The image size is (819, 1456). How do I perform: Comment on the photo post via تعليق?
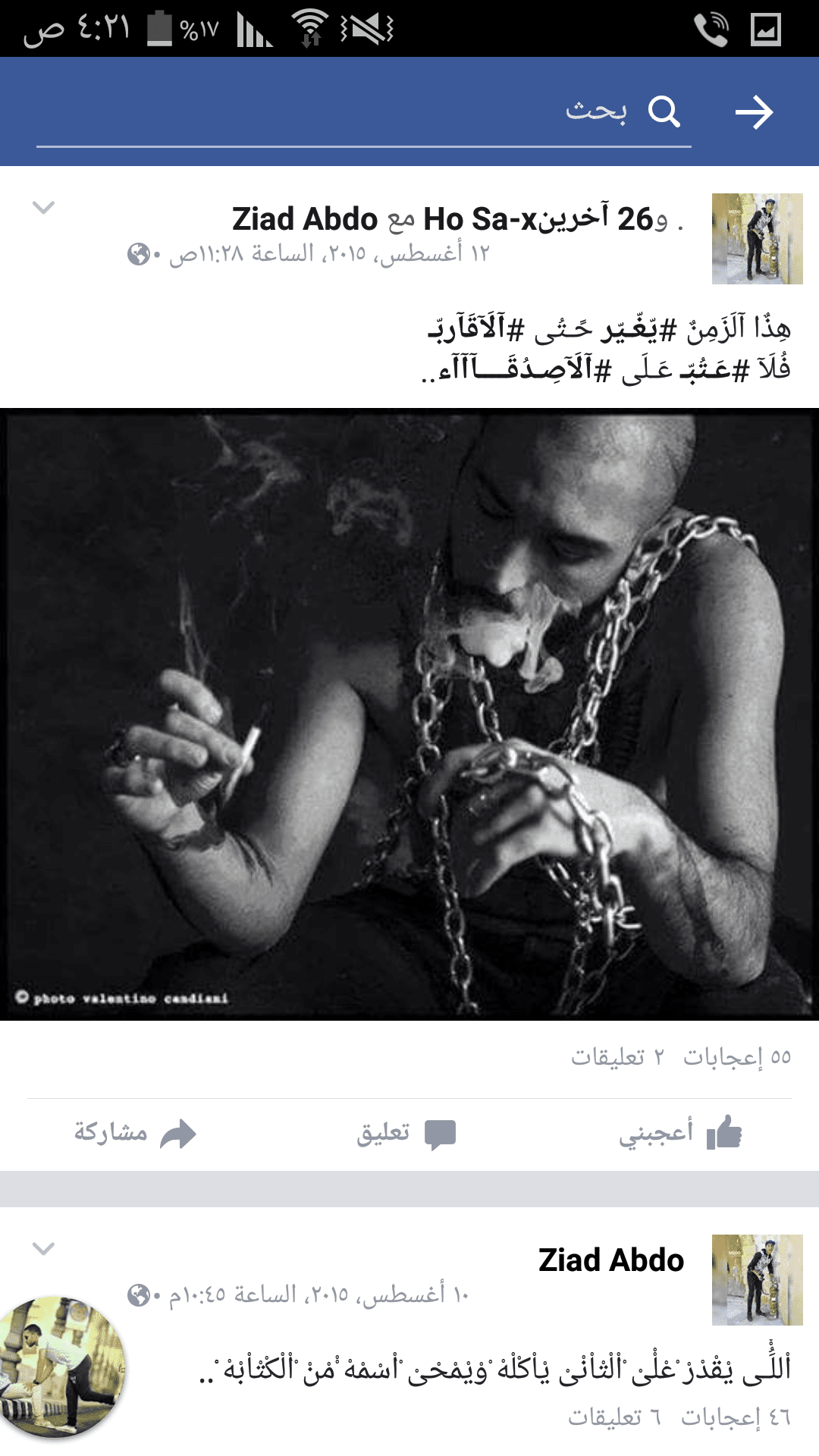406,1133
